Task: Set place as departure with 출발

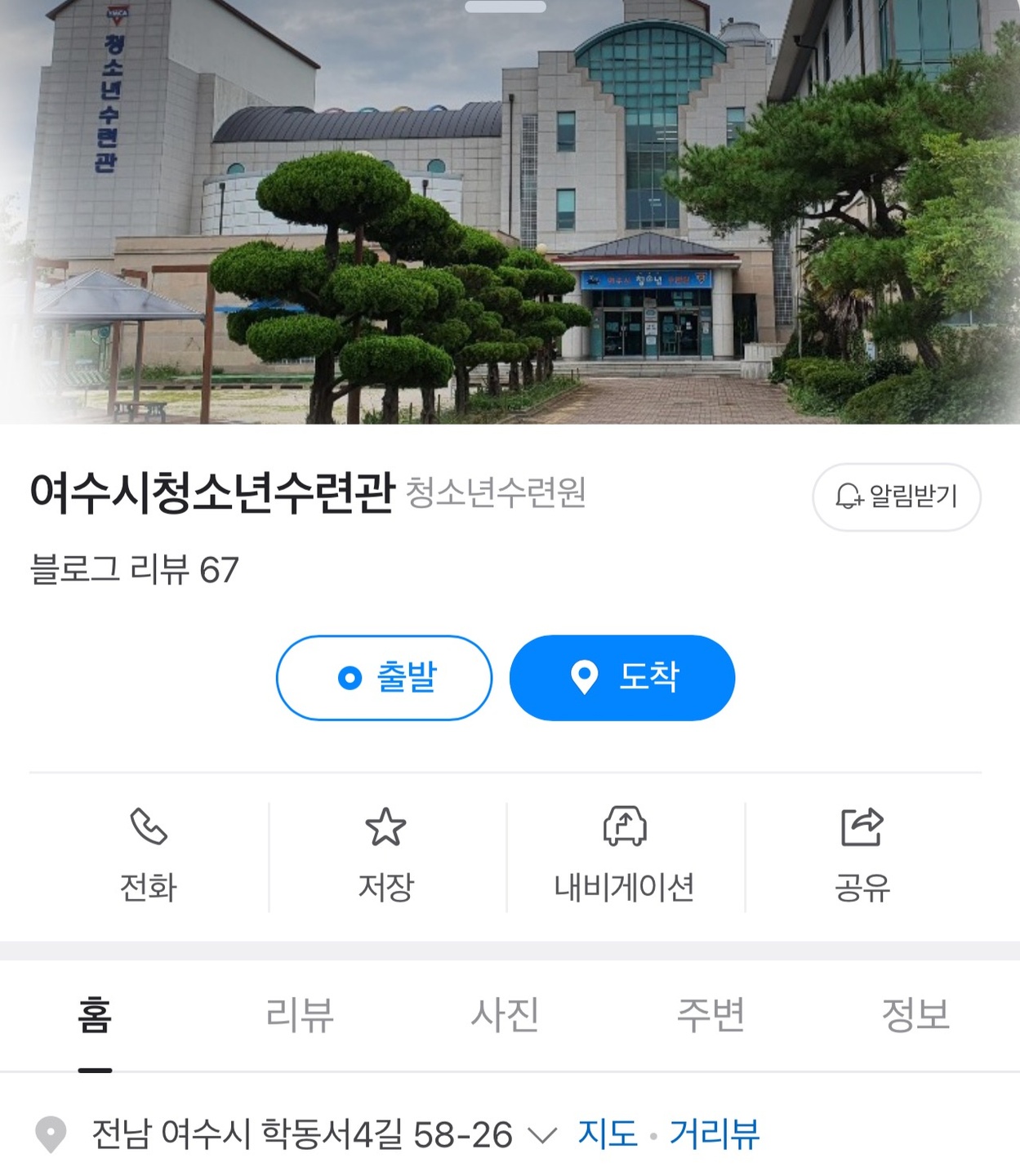Action: (x=384, y=678)
